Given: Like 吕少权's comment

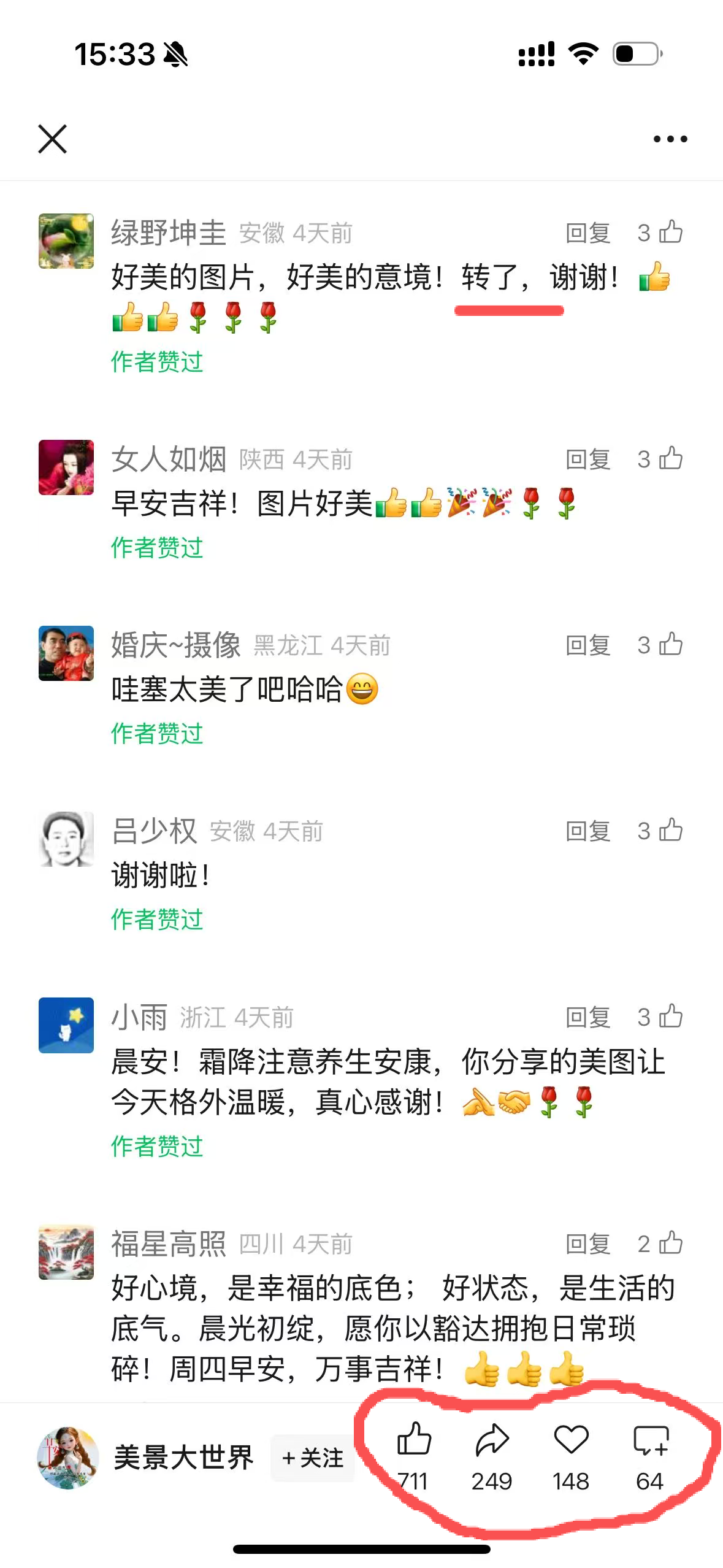Looking at the screenshot, I should pyautogui.click(x=670, y=831).
